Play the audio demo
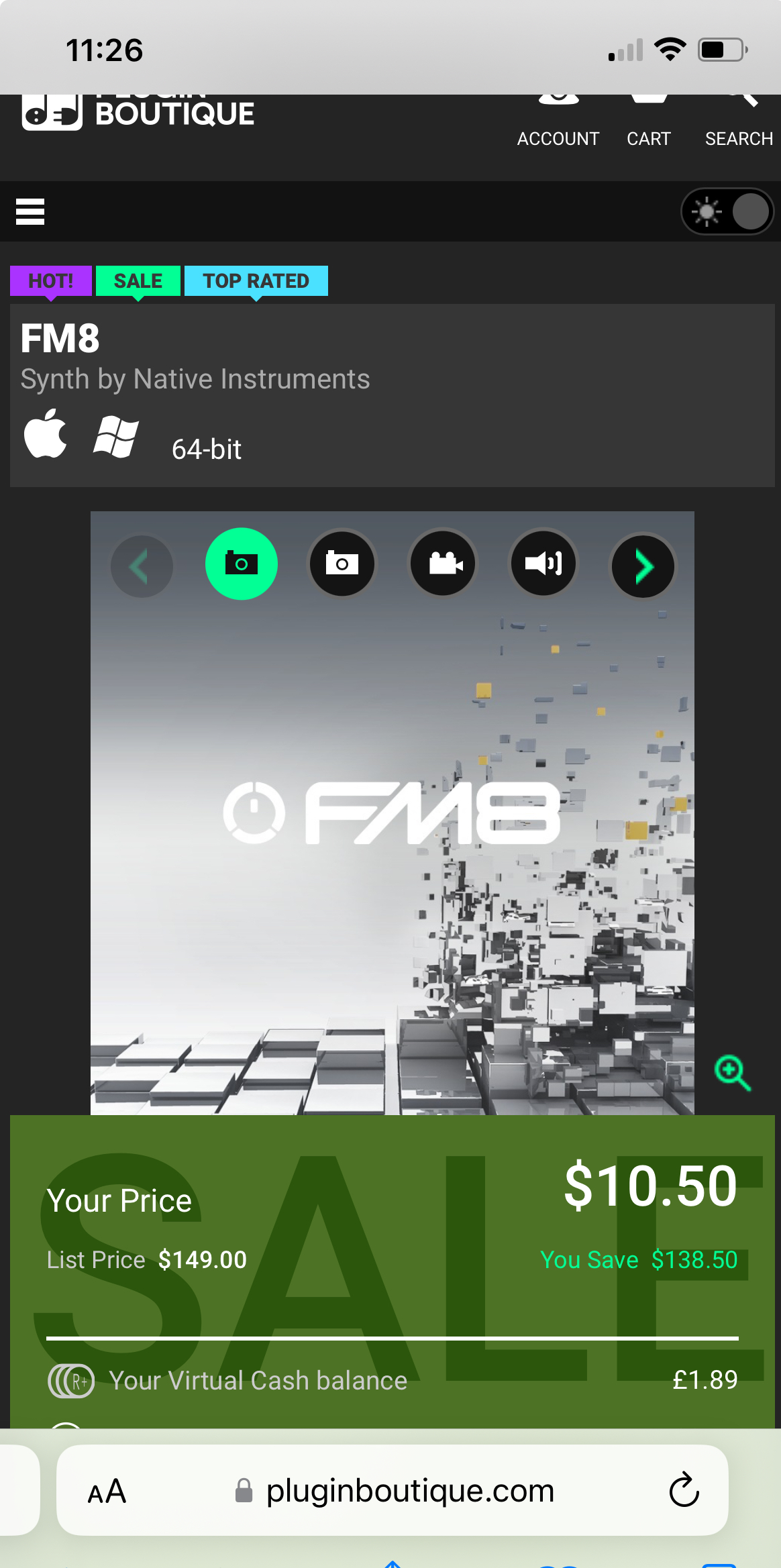This screenshot has height=1568, width=781. coord(543,564)
